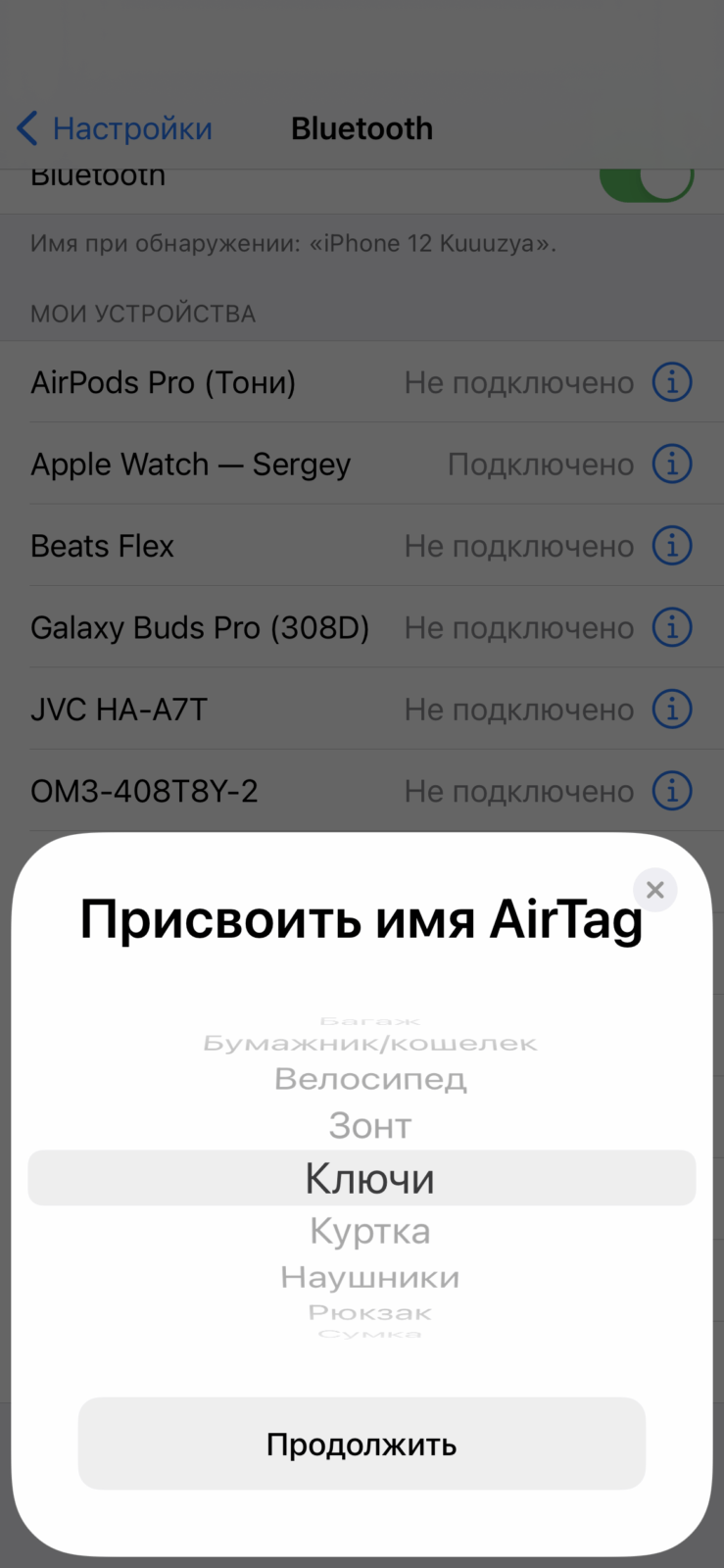724x1568 pixels.
Task: Pick Велосипед from the name list
Action: pos(370,1079)
